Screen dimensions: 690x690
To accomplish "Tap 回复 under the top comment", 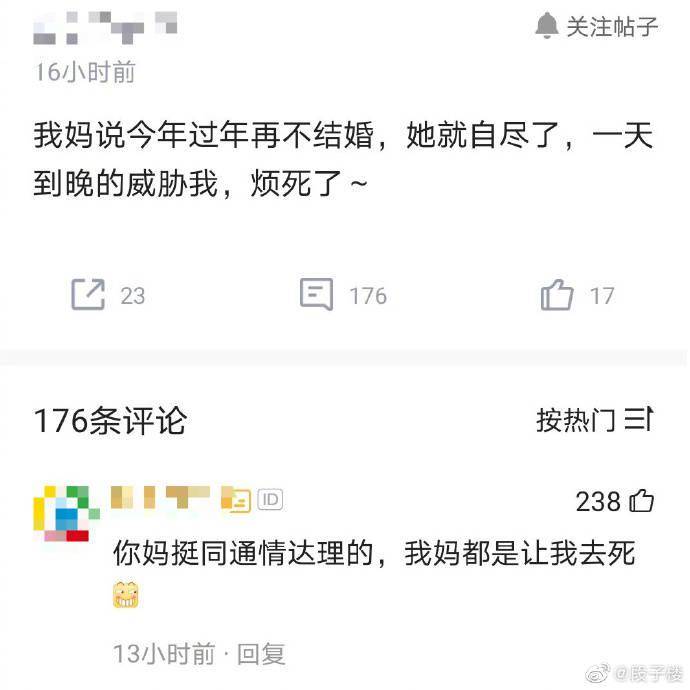I will tap(261, 655).
